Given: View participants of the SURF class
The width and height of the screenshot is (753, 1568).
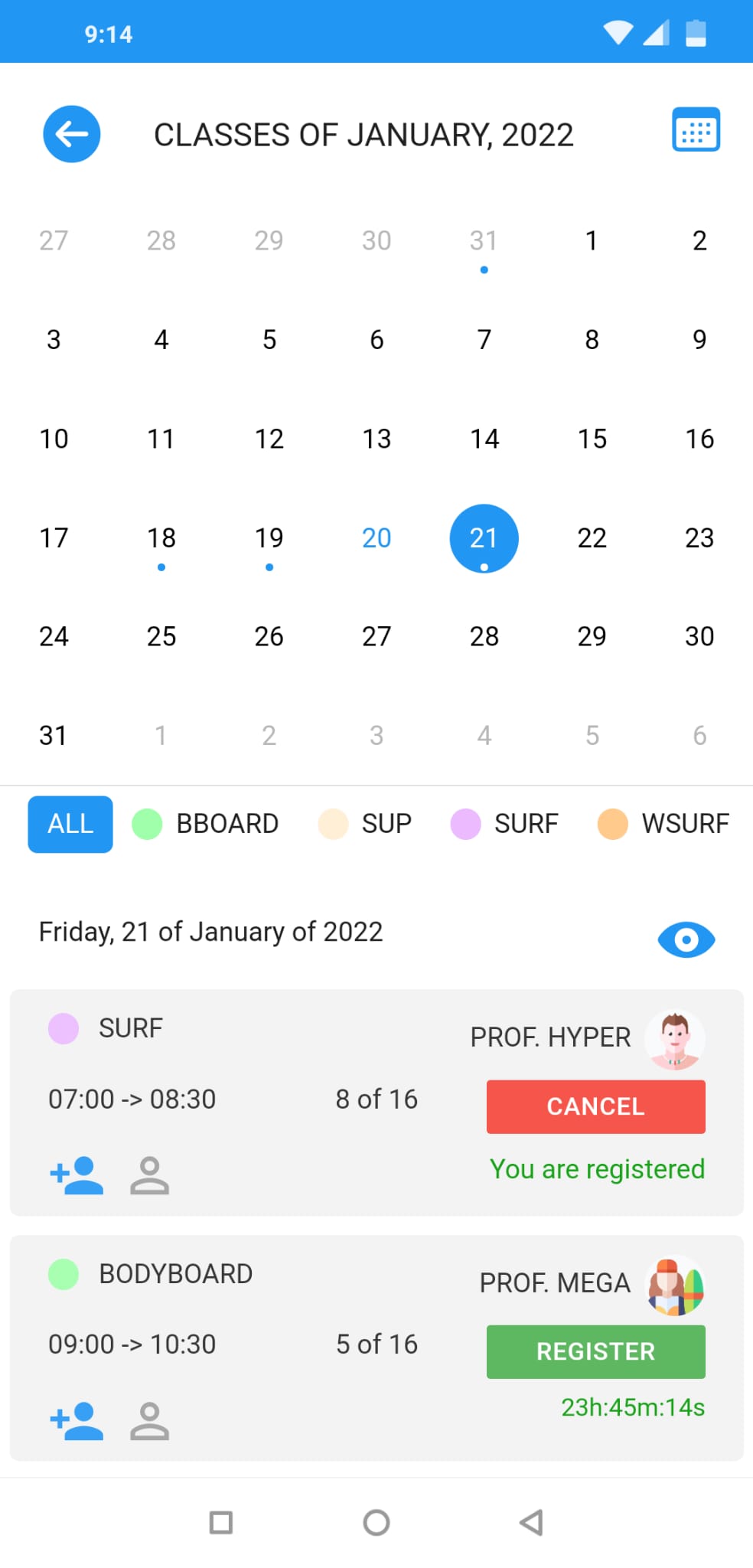Looking at the screenshot, I should [x=149, y=1176].
